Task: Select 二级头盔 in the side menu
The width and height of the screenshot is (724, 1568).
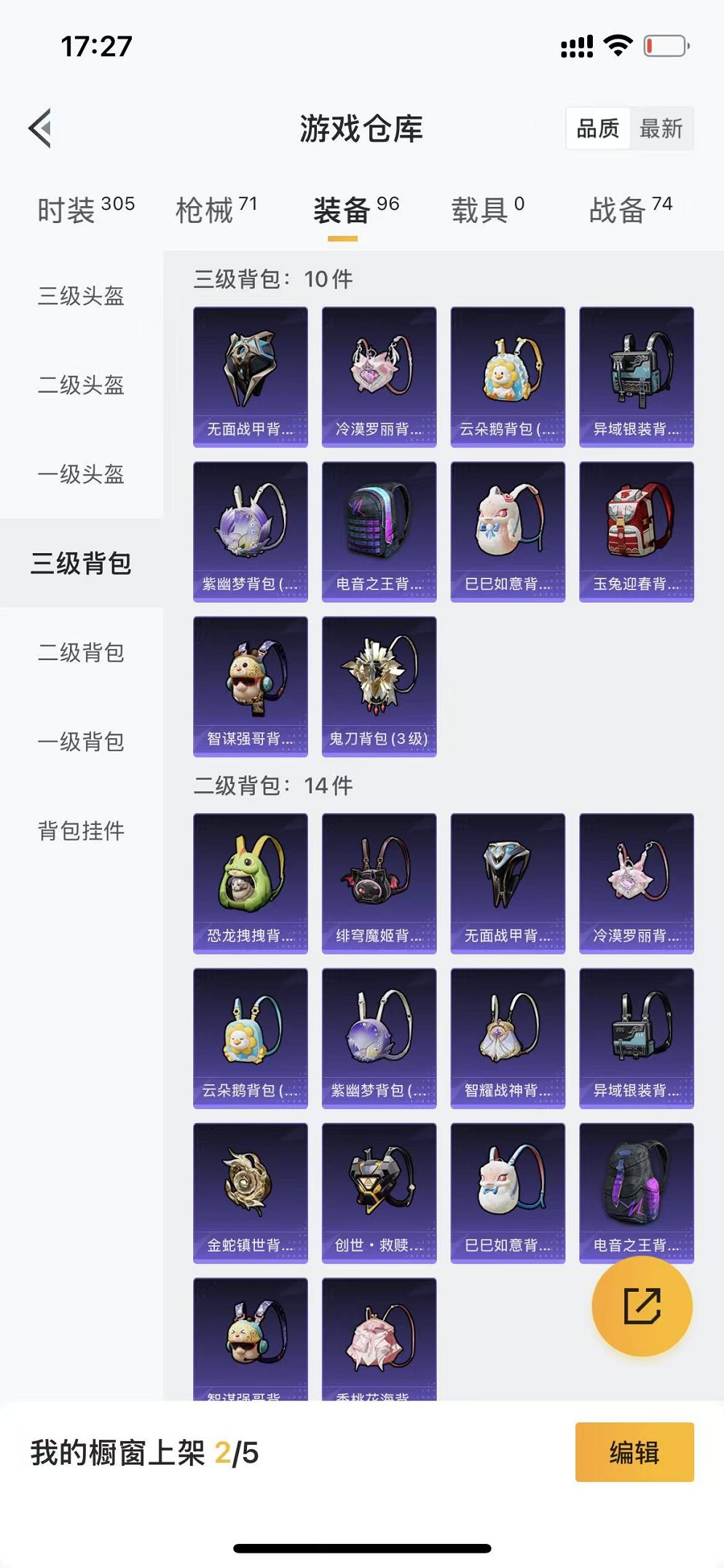Action: coord(82,385)
